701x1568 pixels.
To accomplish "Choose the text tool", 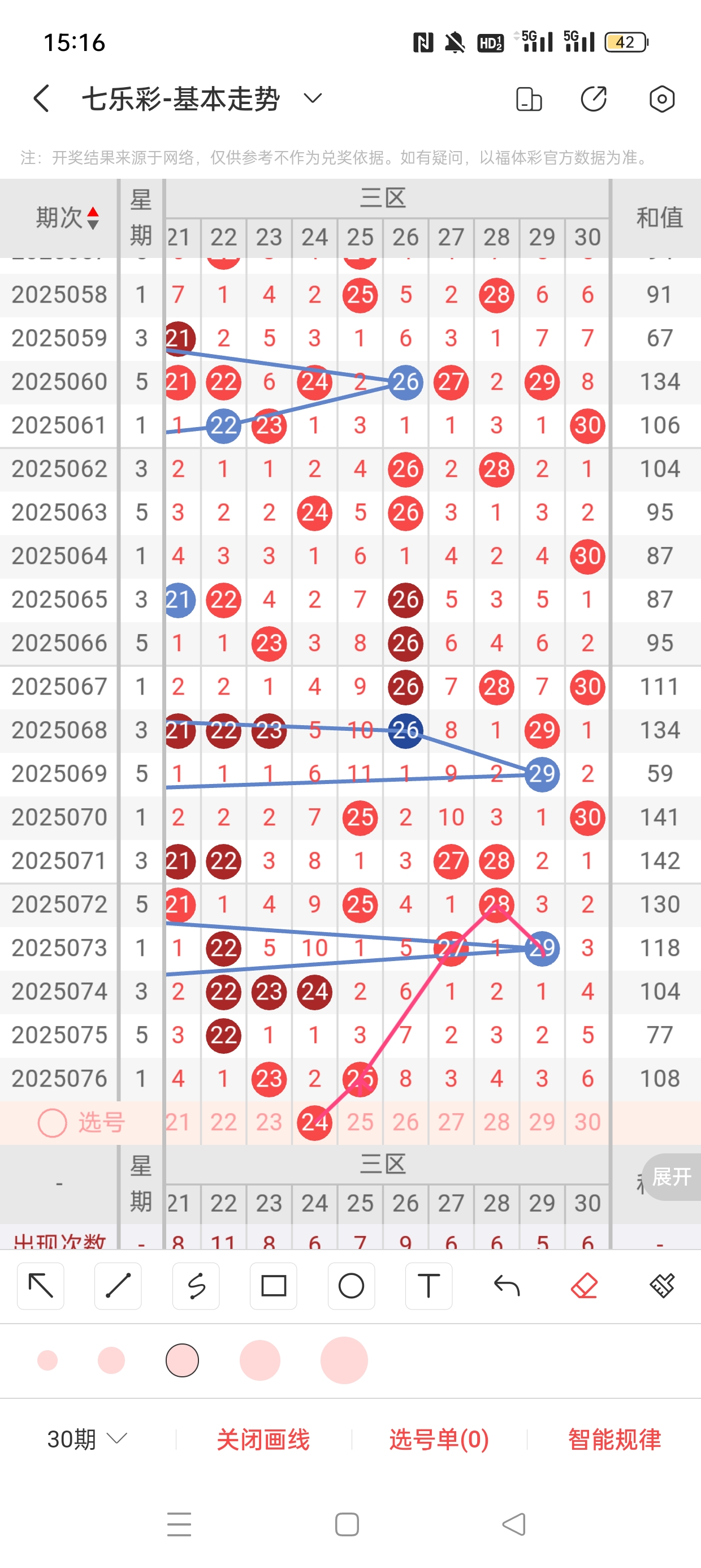I will coord(429,1286).
